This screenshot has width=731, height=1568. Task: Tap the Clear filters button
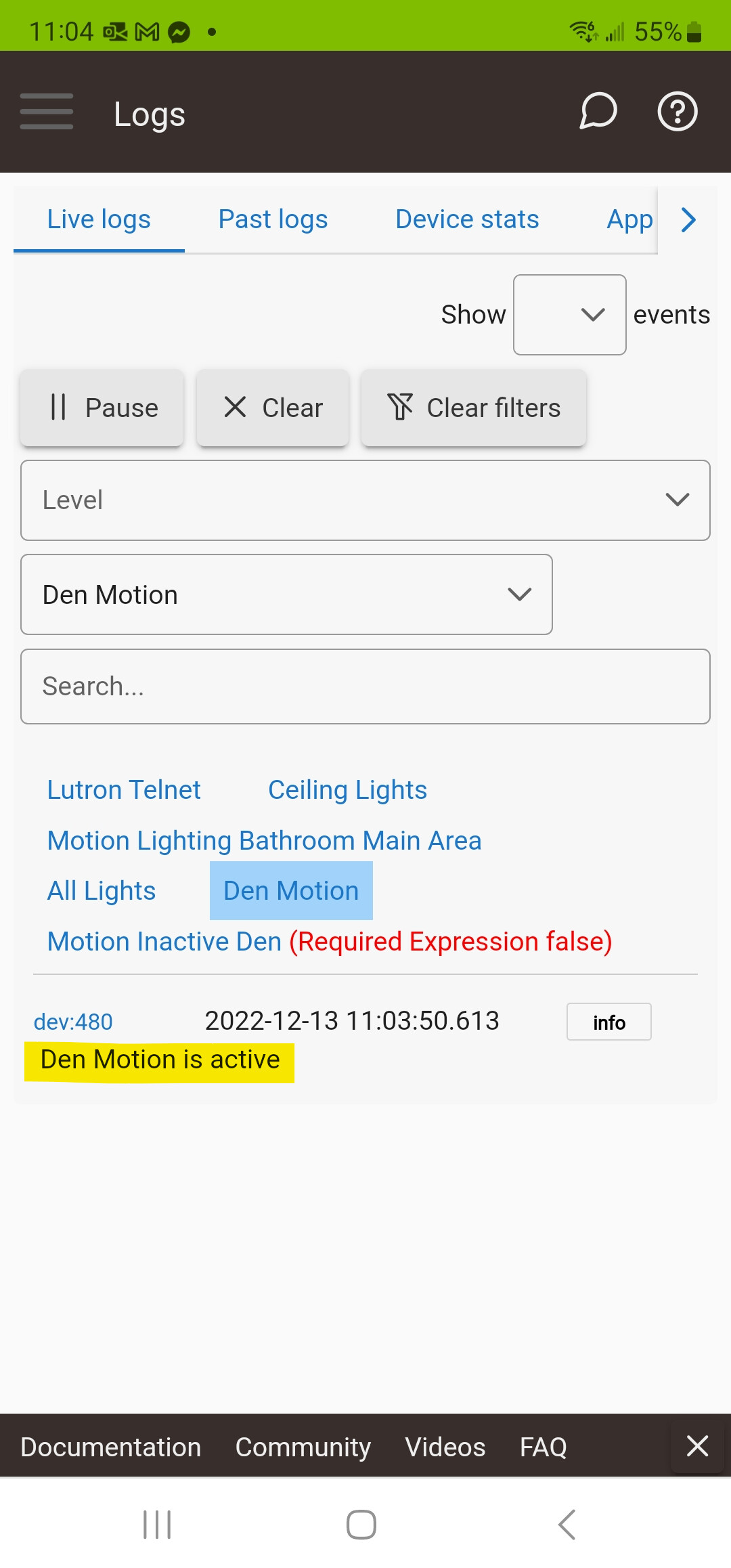474,408
